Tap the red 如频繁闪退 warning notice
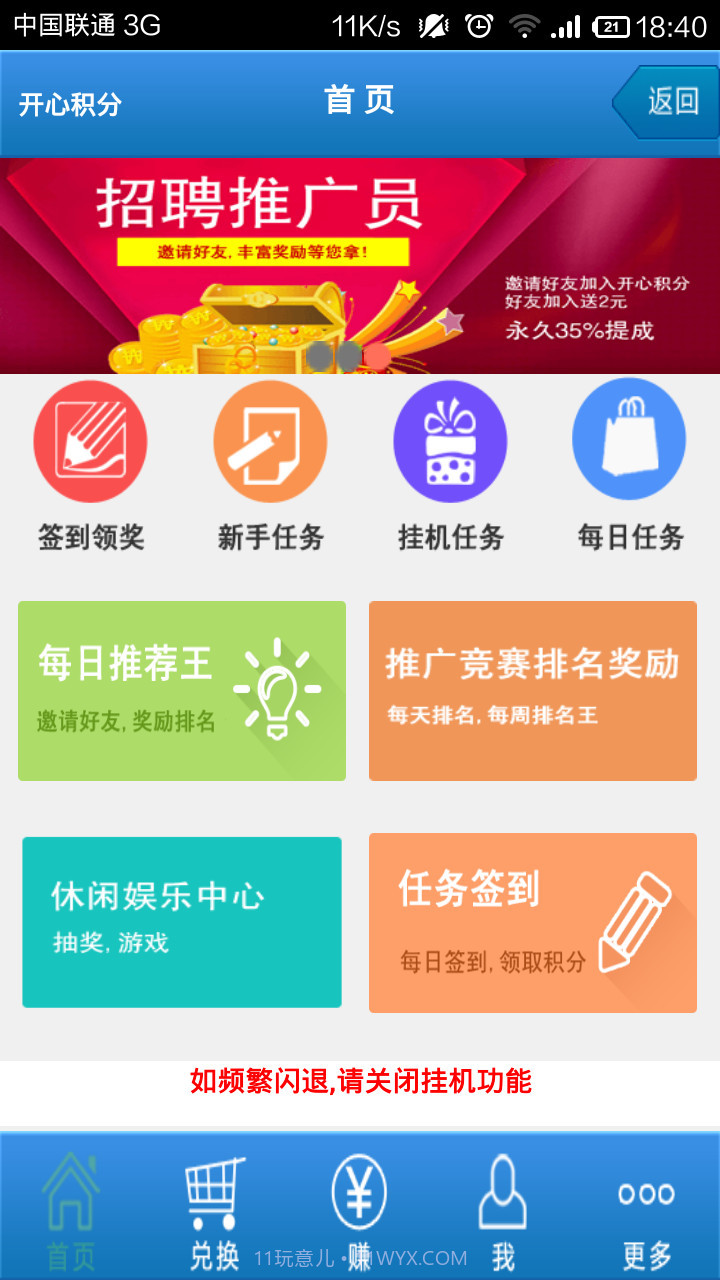 coord(360,1081)
